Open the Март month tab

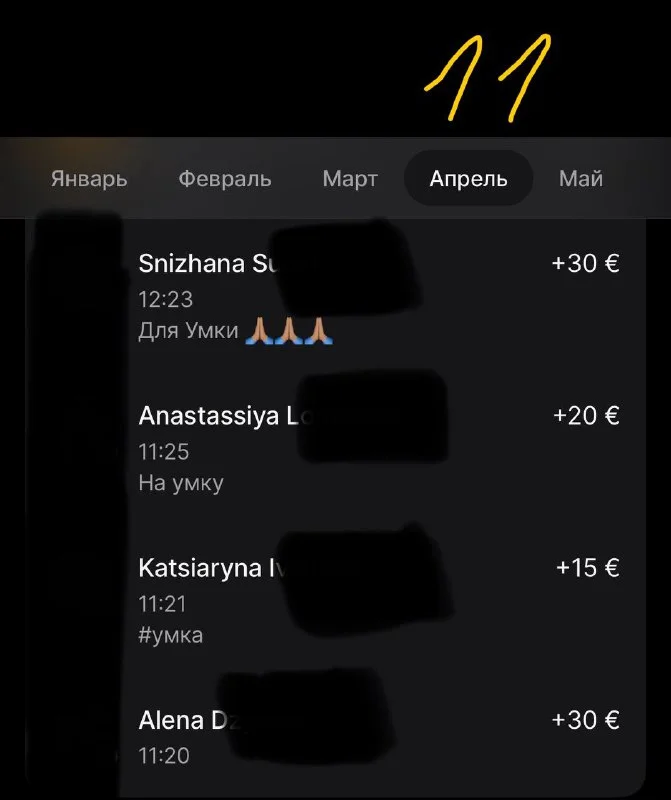(x=350, y=179)
